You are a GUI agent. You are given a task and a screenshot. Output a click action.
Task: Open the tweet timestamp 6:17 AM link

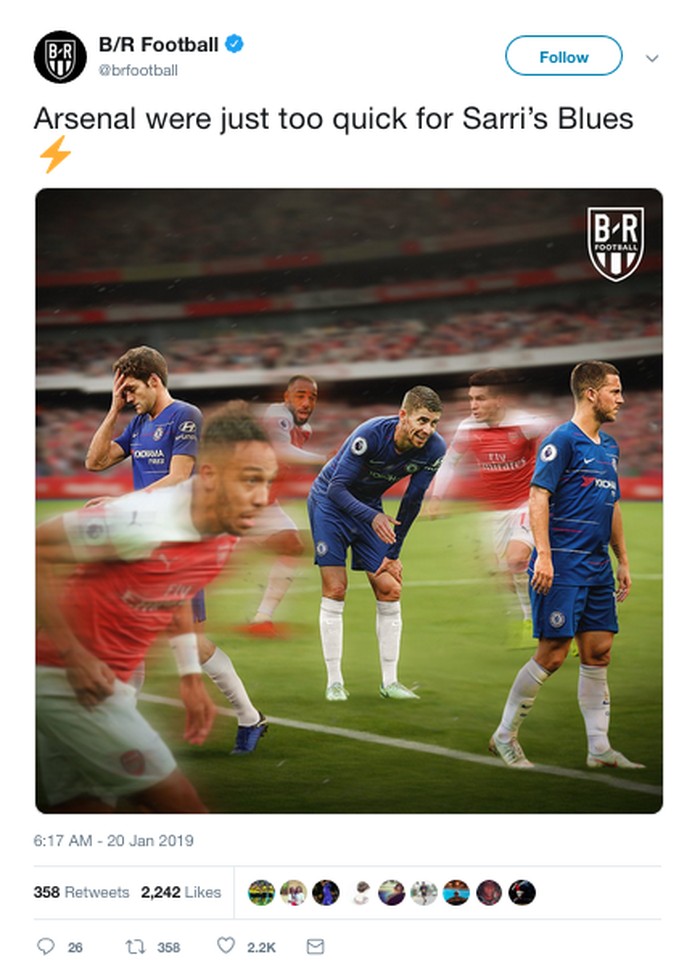pos(113,841)
